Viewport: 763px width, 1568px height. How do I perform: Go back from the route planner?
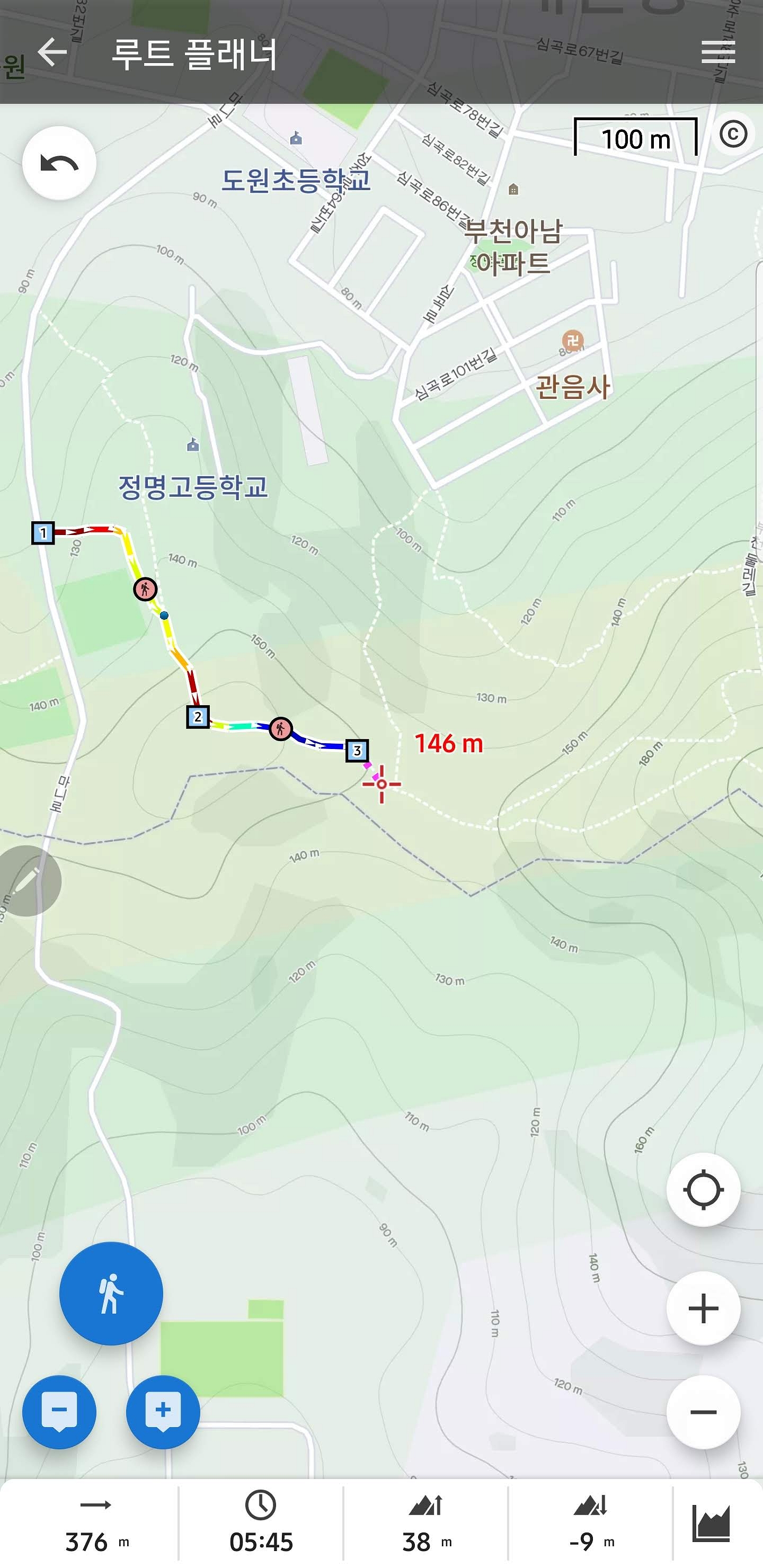click(52, 52)
